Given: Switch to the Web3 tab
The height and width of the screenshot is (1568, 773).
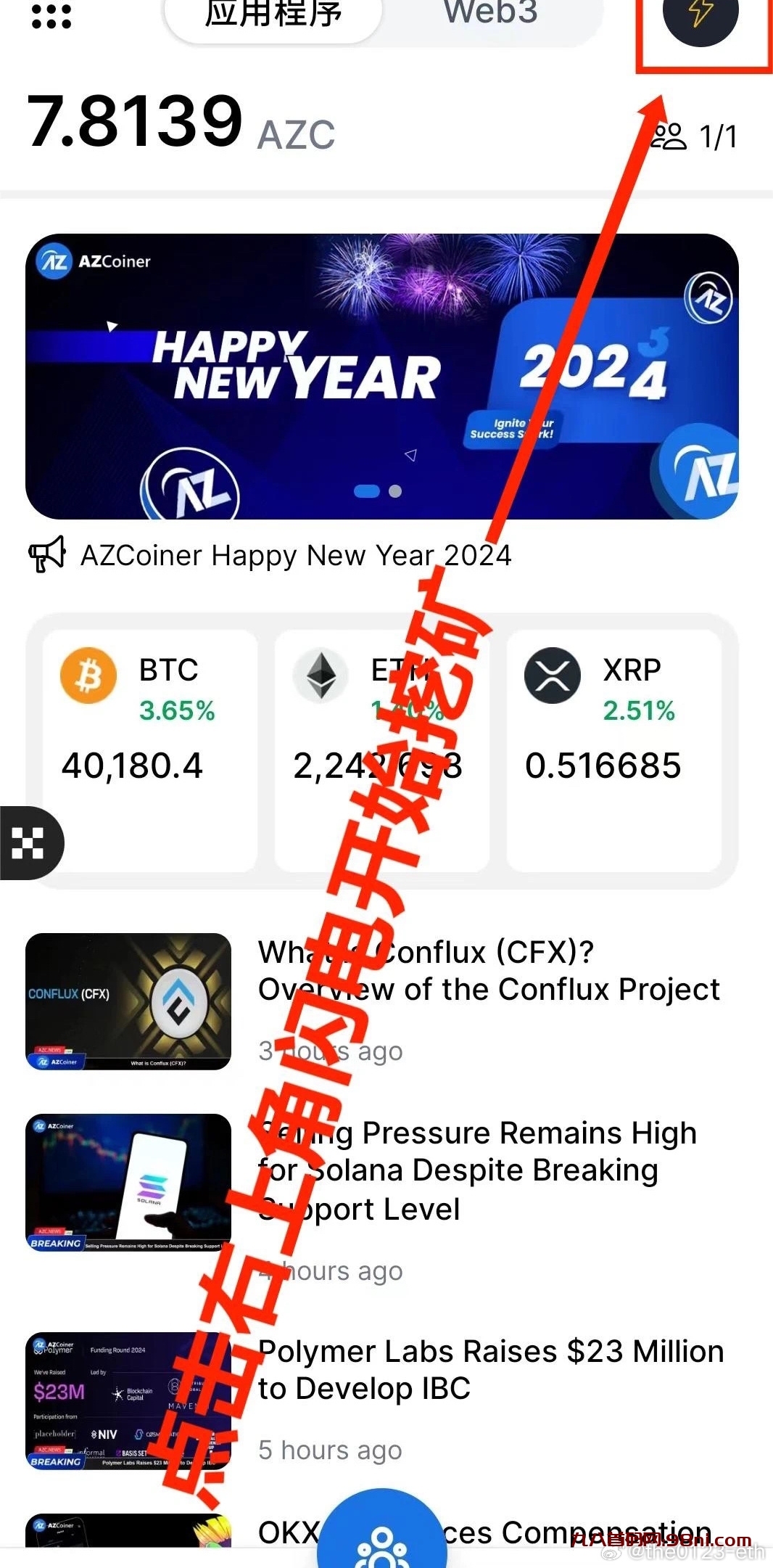Looking at the screenshot, I should pyautogui.click(x=491, y=15).
